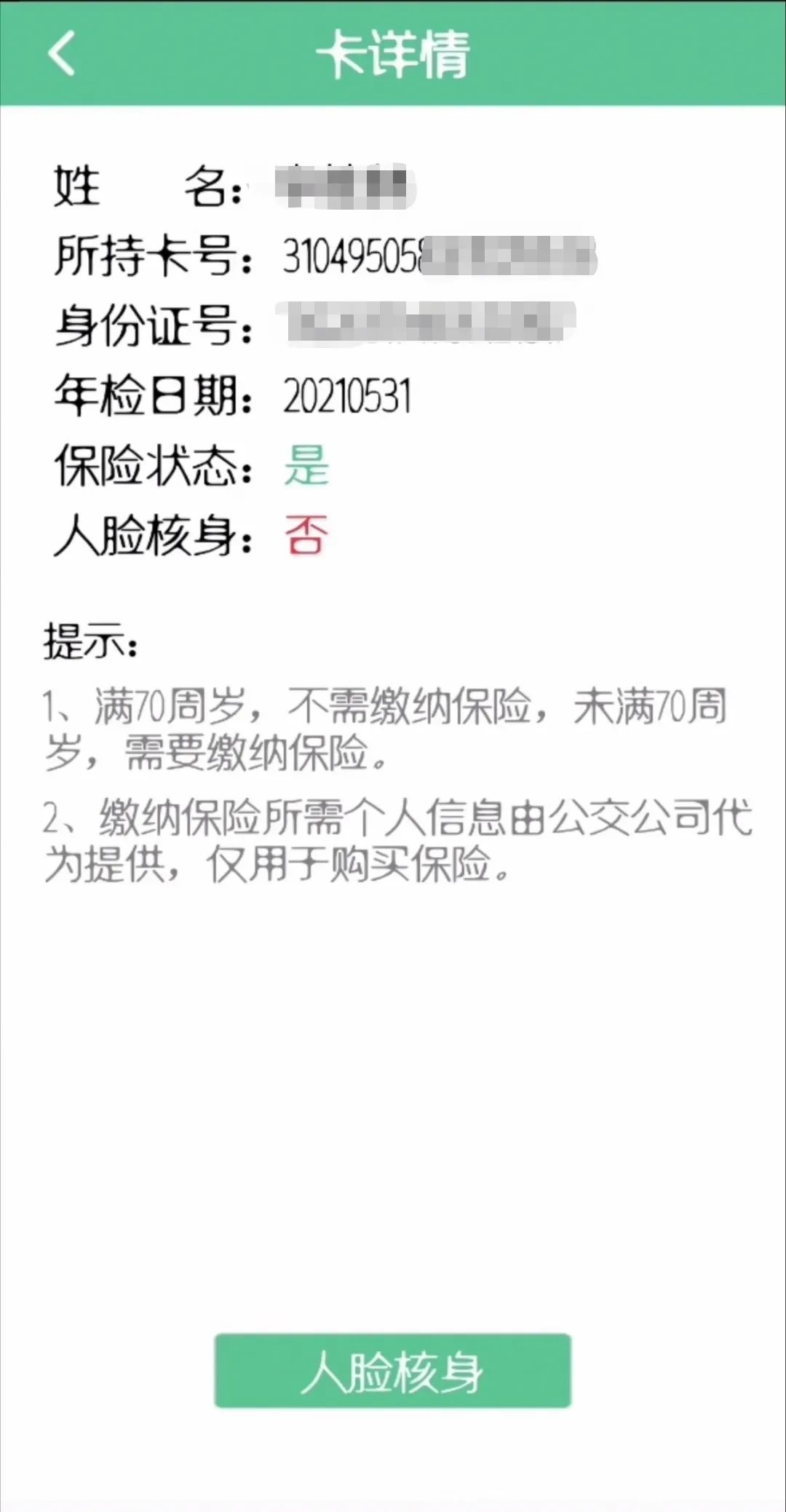Click the card number starting with 31049505

pyautogui.click(x=437, y=258)
